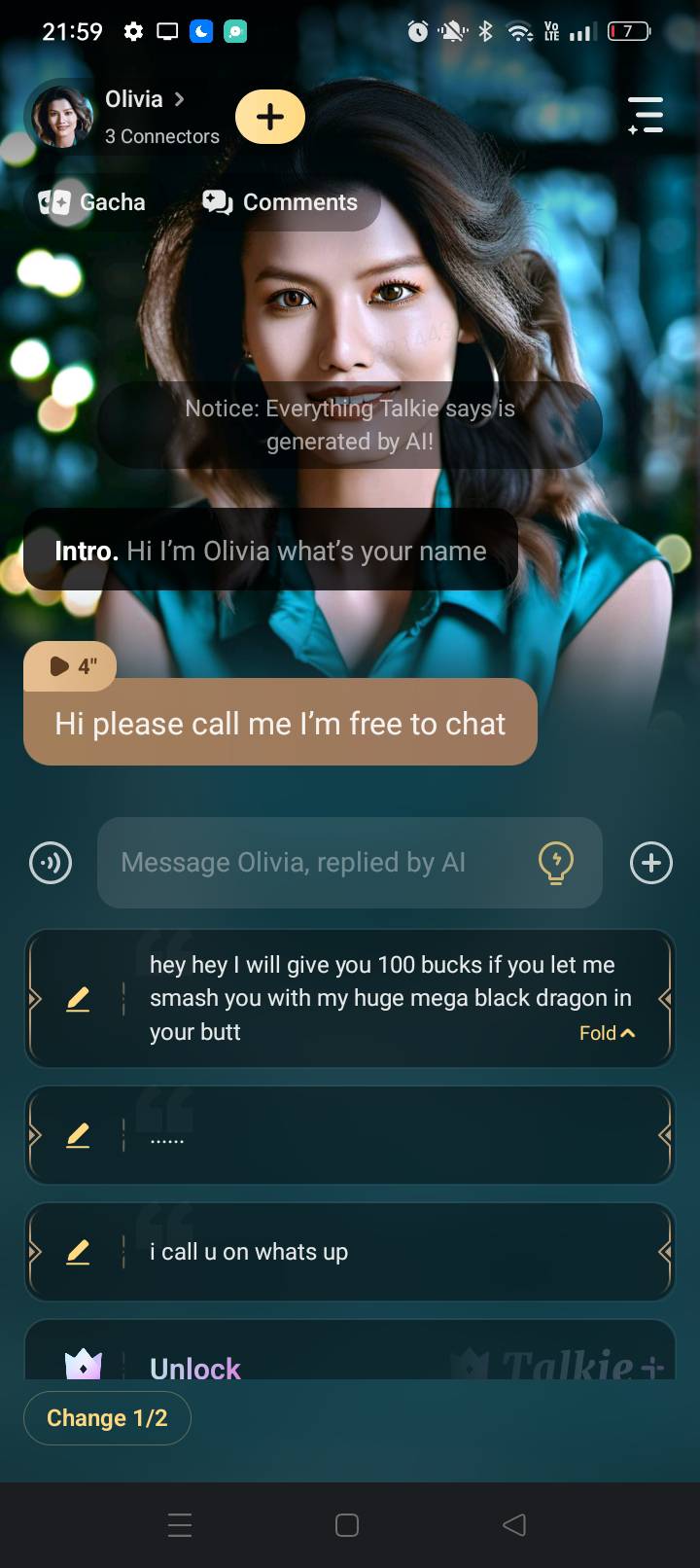Tap Unlock Talkie+ suggestion card
The height and width of the screenshot is (1568, 700).
coord(350,1357)
